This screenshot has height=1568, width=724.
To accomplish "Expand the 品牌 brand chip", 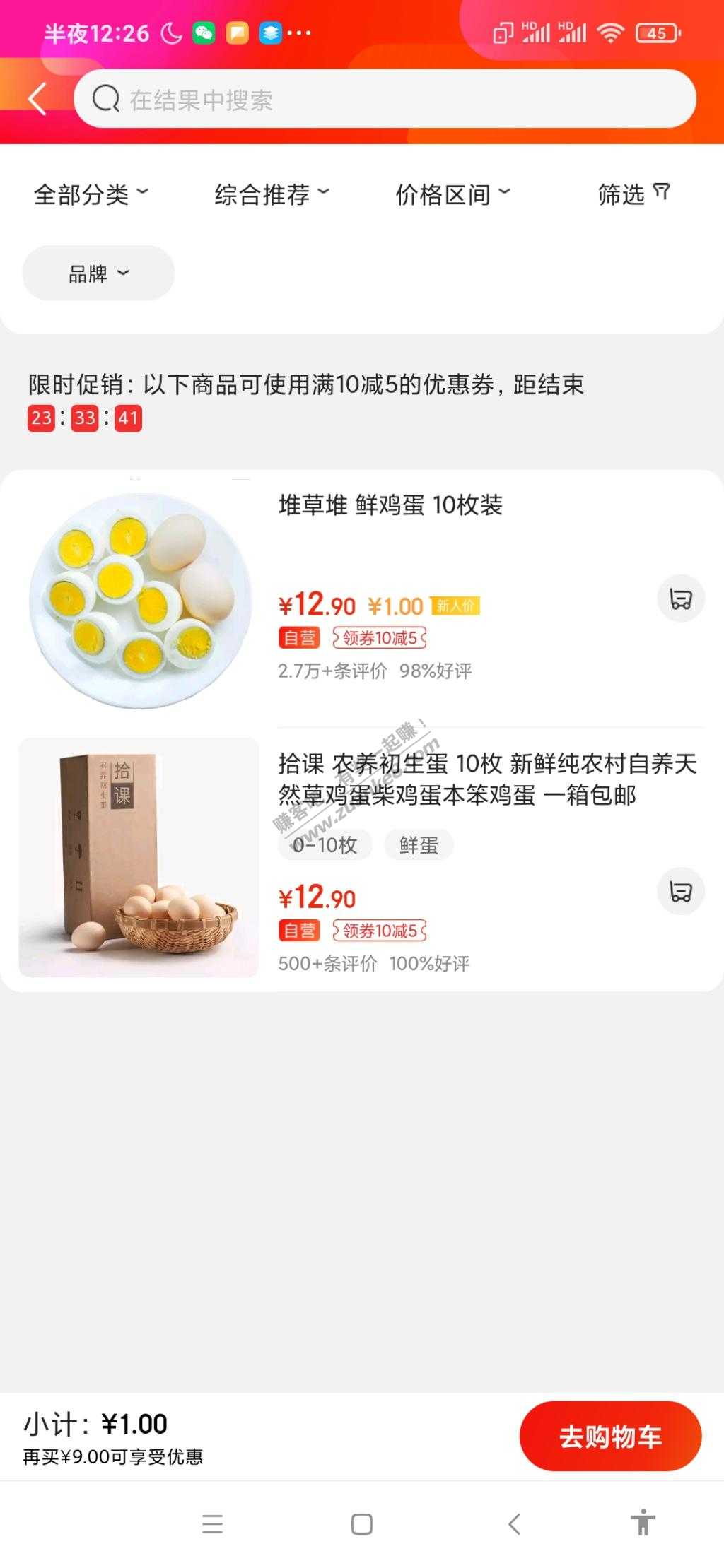I will point(98,273).
